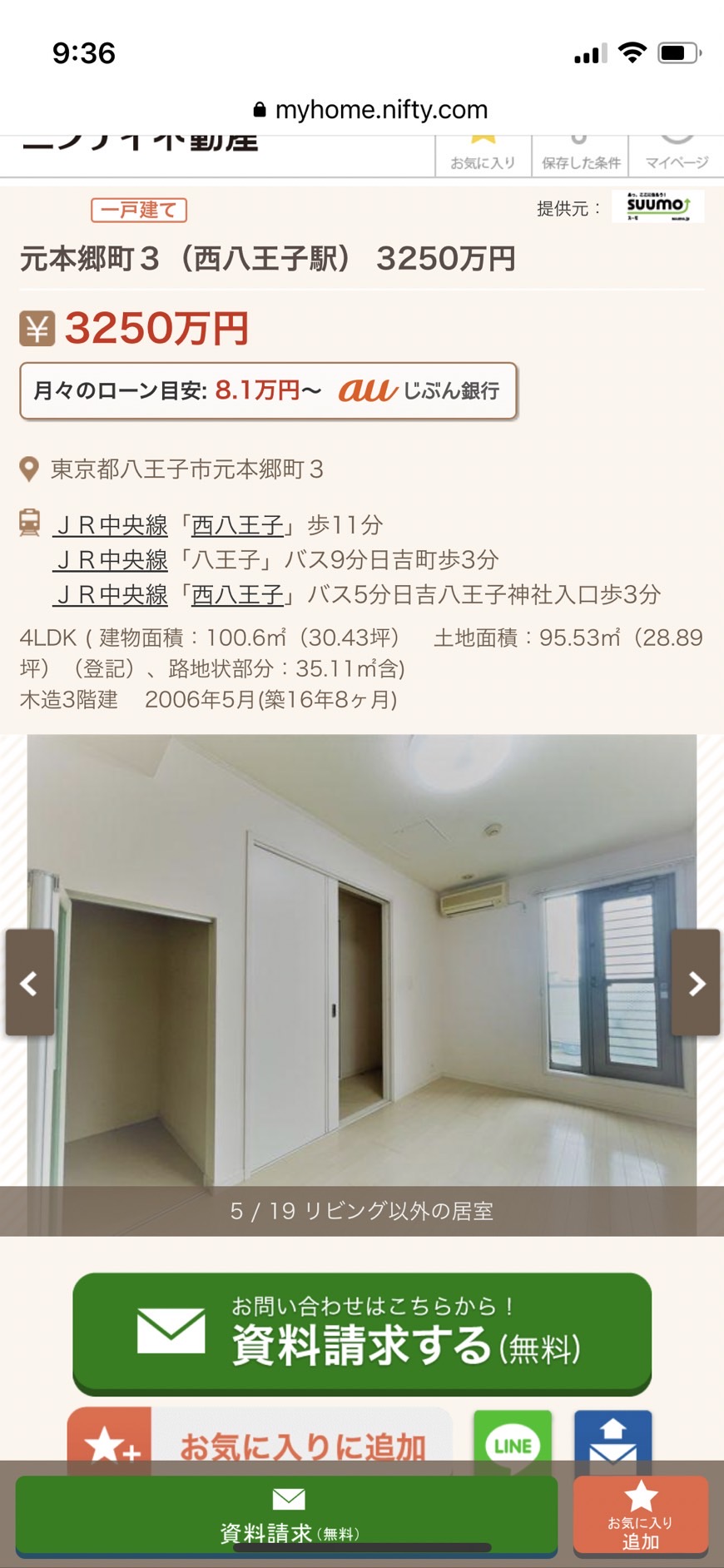Tap the au じぶん銀行 loan estimate banner
724x1568 pixels.
(x=268, y=390)
